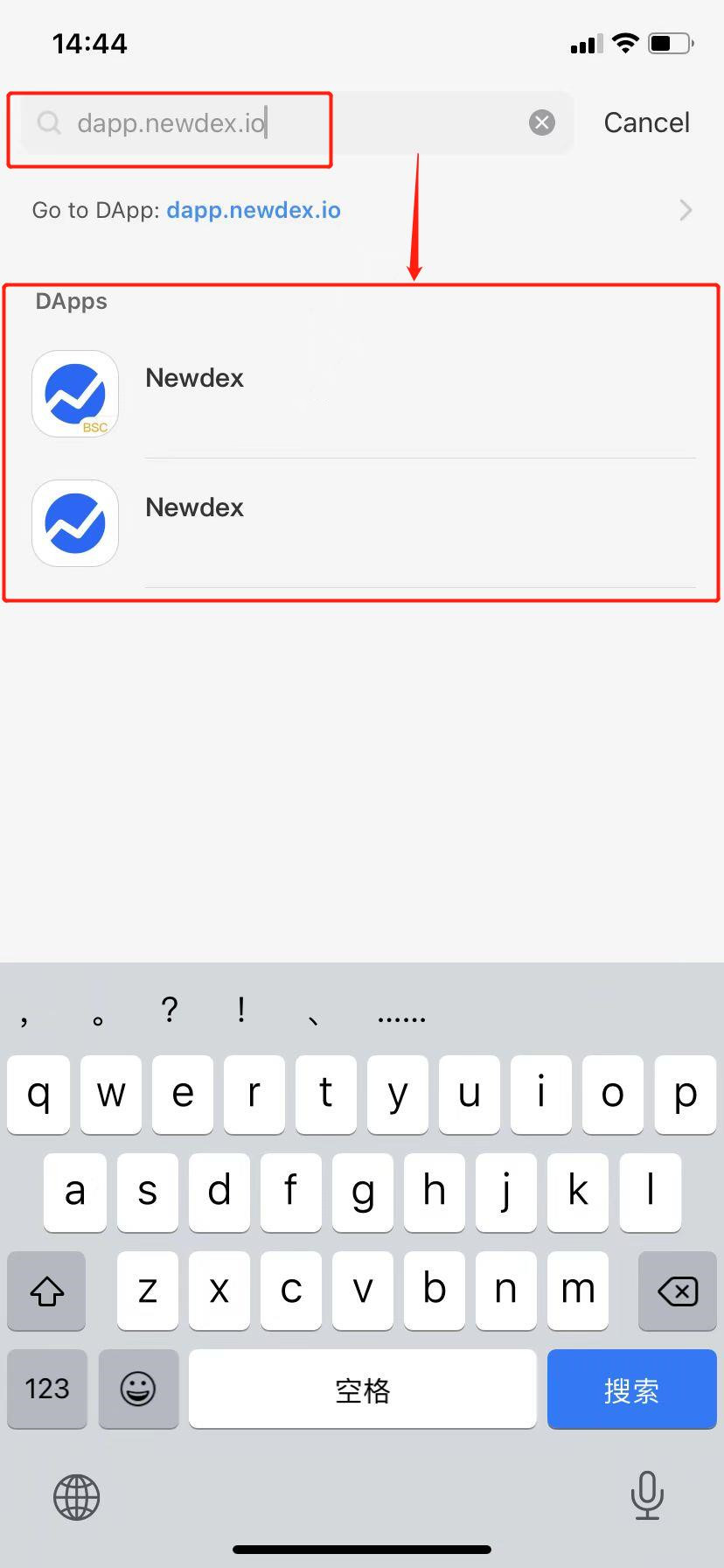
Task: Cancel the search
Action: click(646, 122)
